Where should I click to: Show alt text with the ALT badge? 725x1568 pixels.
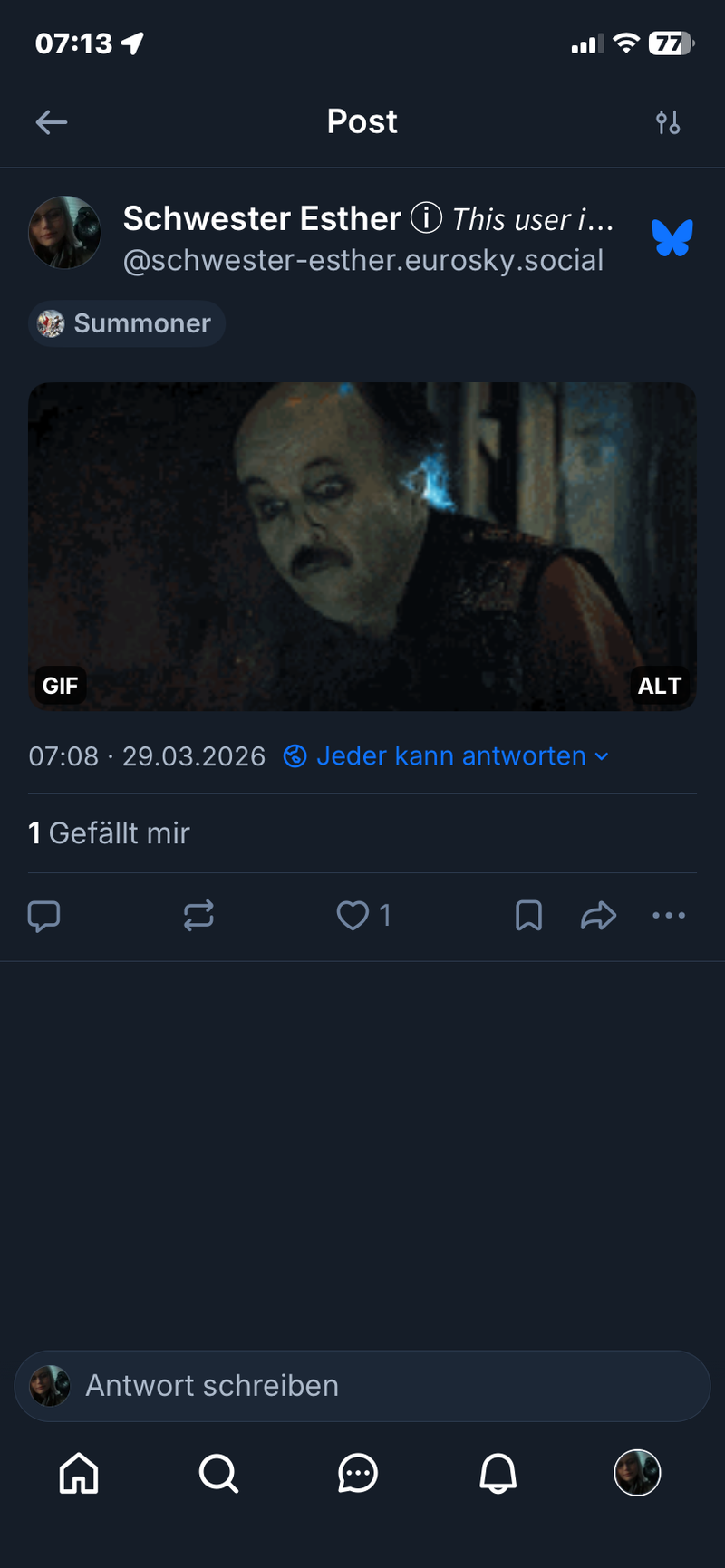coord(660,686)
